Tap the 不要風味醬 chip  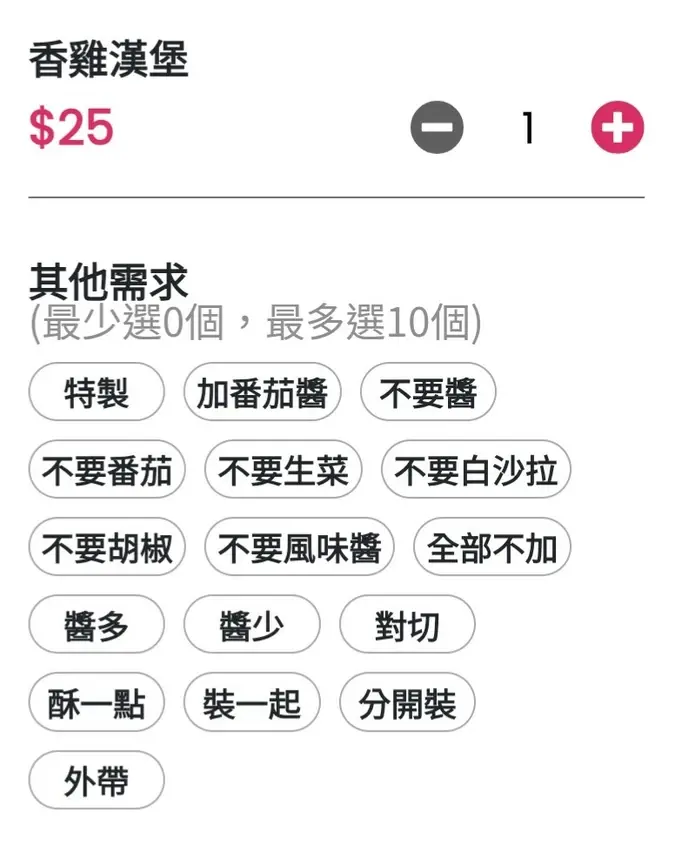(299, 548)
